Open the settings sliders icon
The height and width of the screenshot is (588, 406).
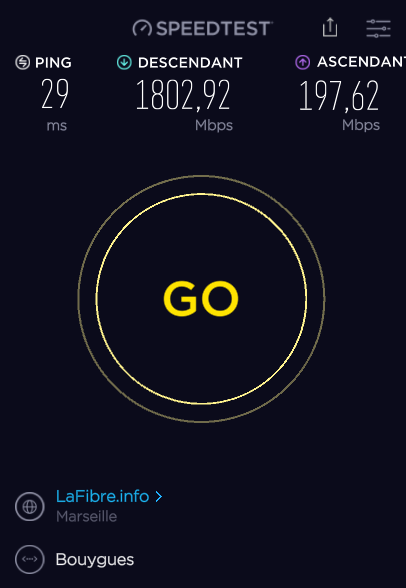(x=378, y=28)
